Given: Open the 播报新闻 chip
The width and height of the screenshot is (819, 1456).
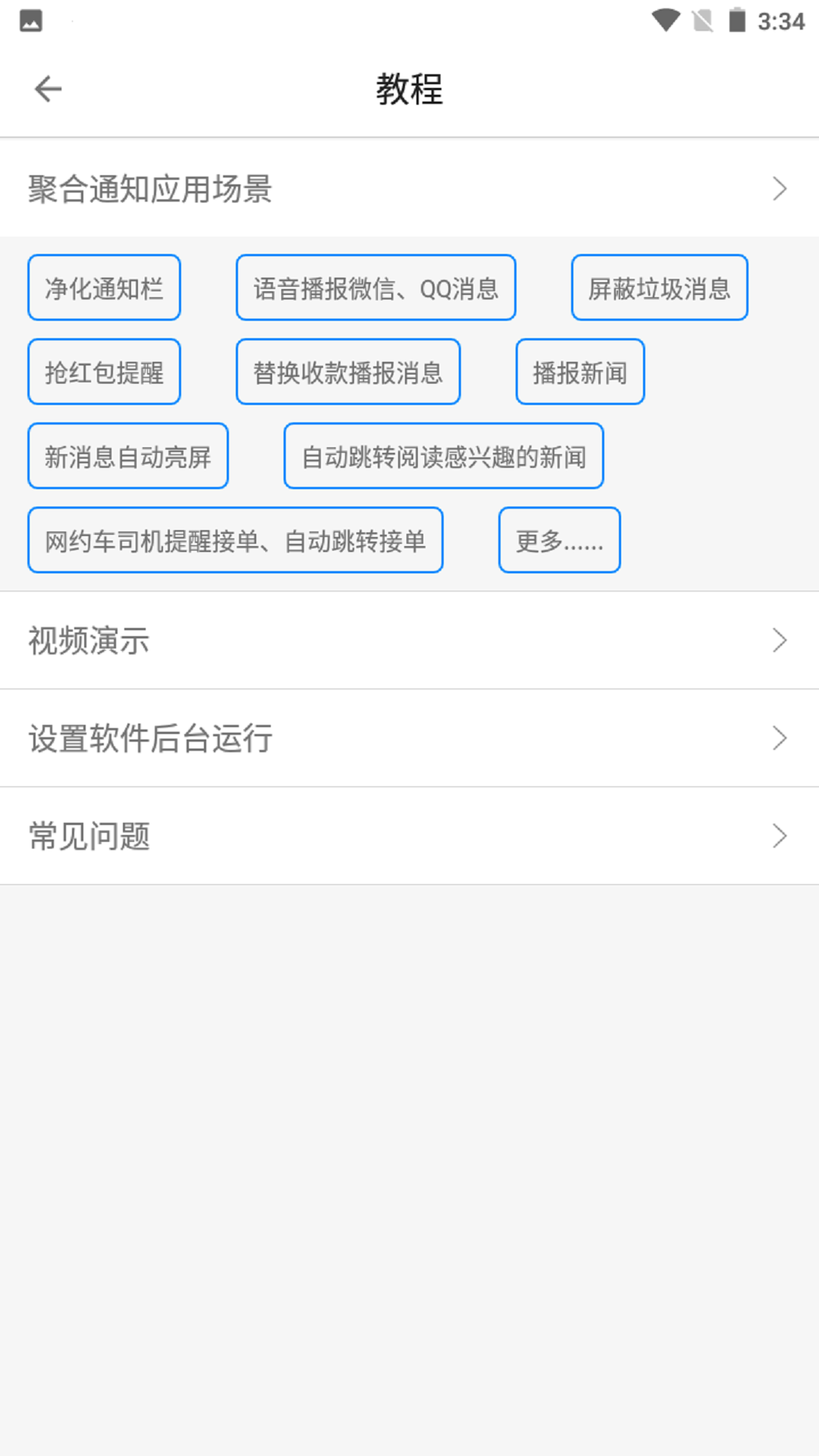Looking at the screenshot, I should coord(580,372).
